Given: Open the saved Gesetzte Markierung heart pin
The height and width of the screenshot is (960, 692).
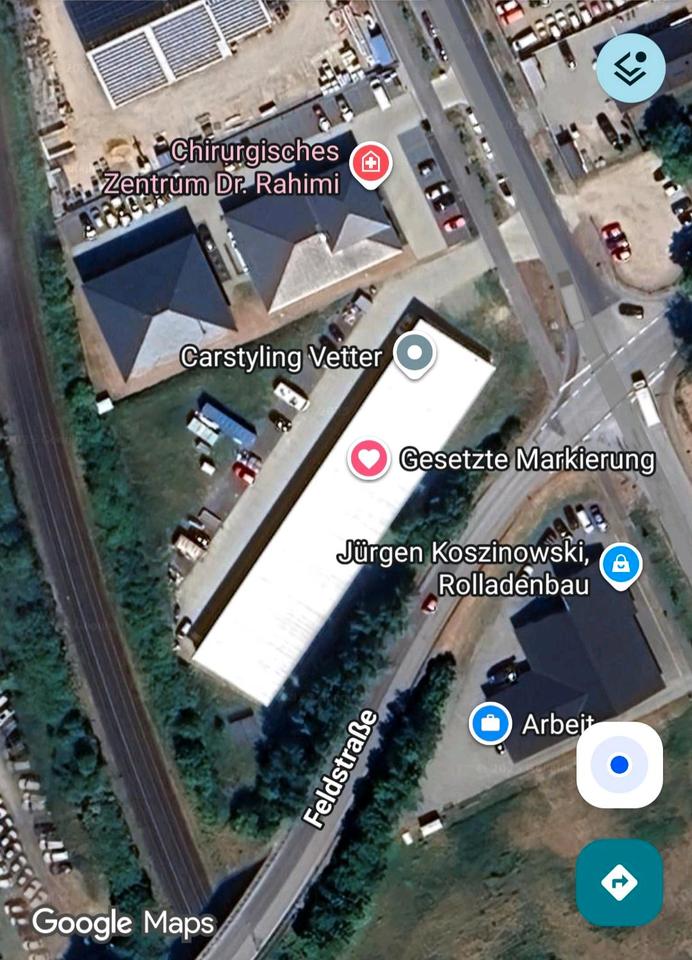Looking at the screenshot, I should 369,459.
